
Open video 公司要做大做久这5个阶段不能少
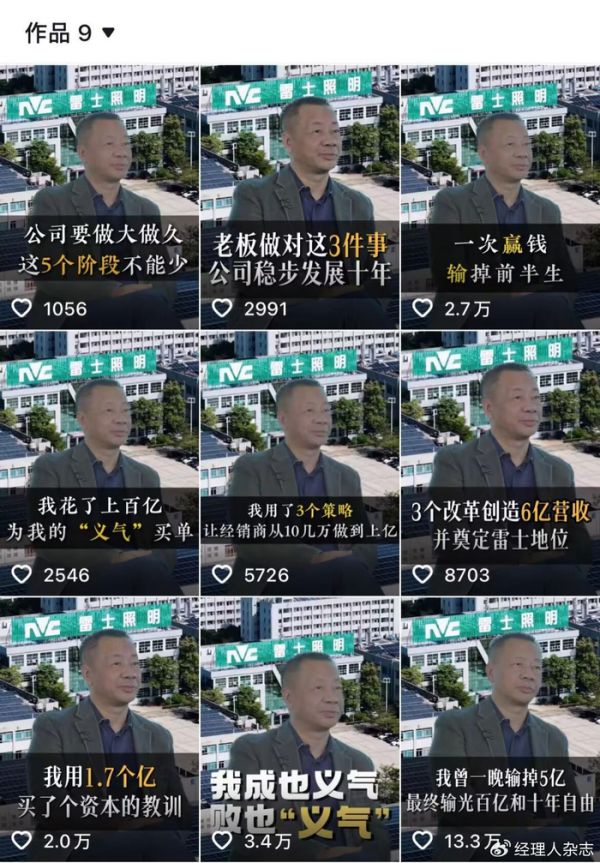pos(98,197)
